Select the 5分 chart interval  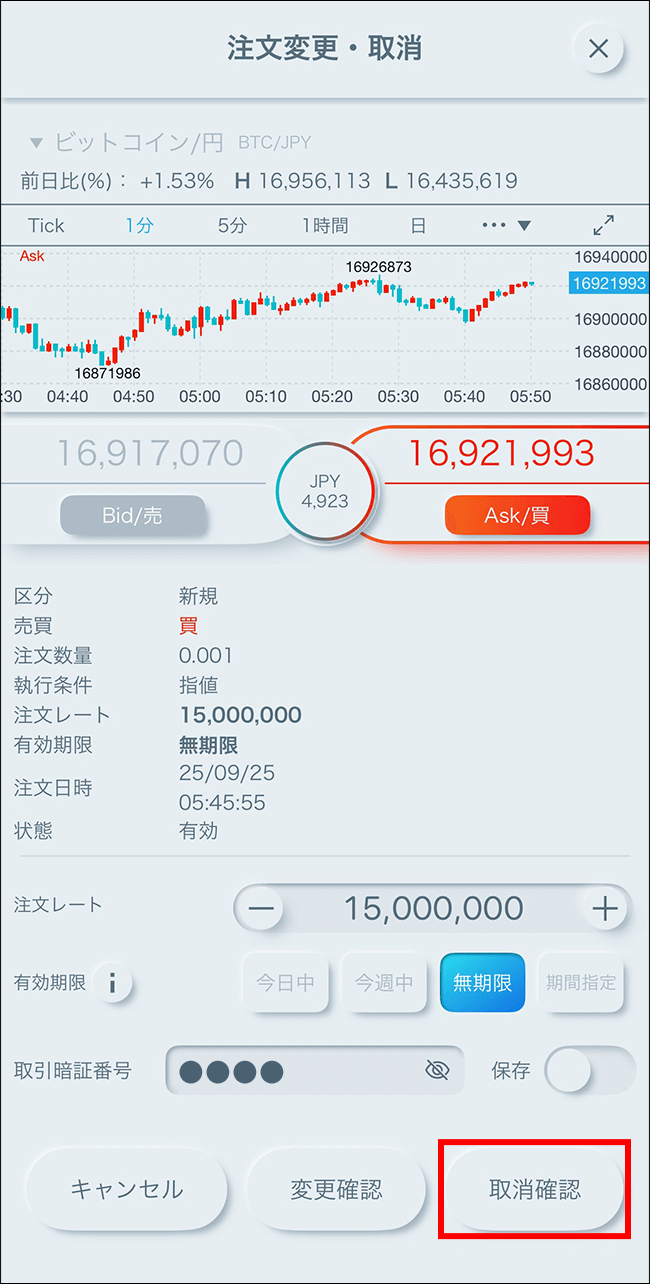[x=232, y=225]
